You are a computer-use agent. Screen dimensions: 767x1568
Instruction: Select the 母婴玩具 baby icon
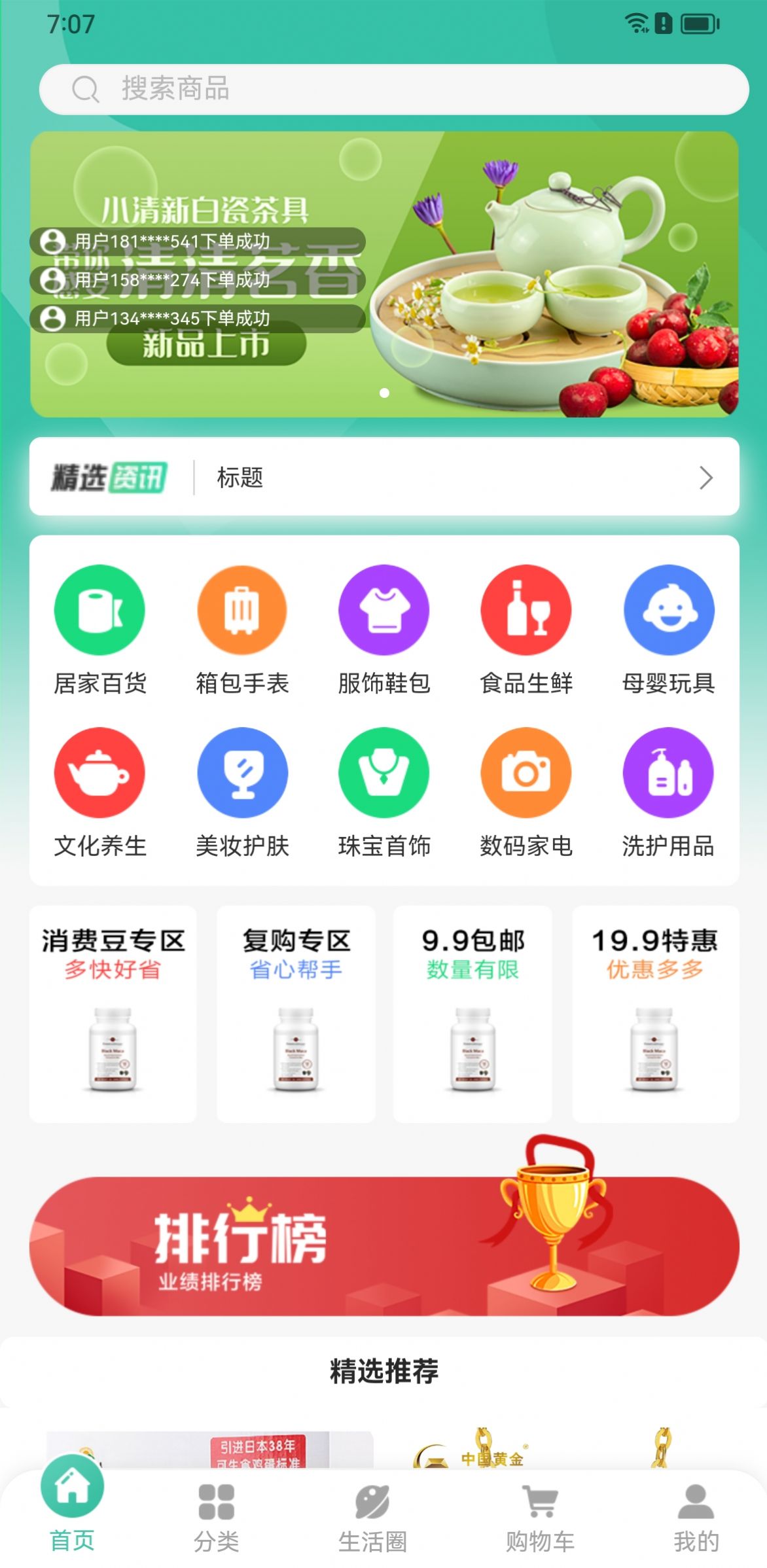coord(667,609)
